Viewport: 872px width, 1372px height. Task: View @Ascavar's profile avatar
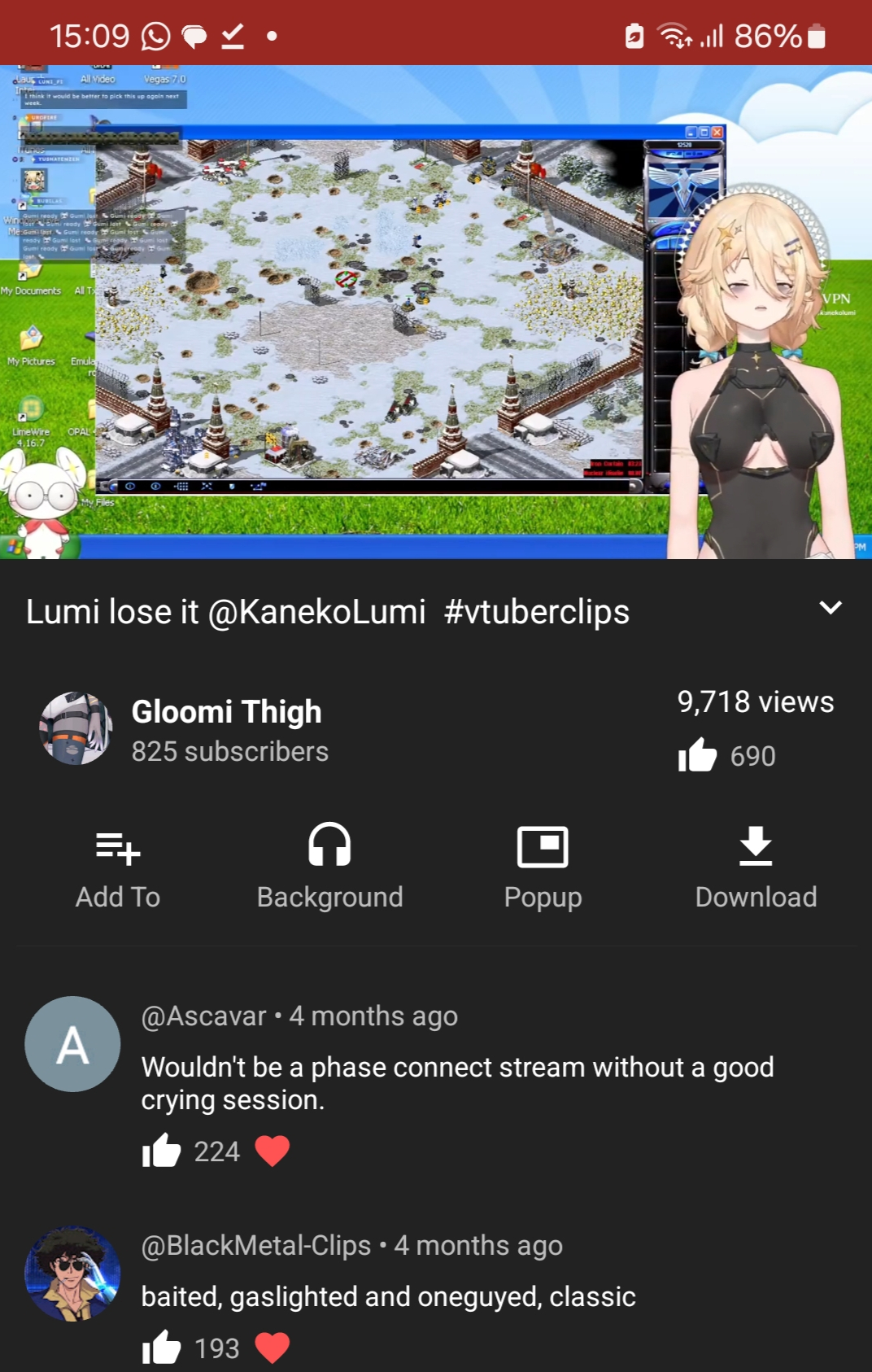pos(72,1044)
